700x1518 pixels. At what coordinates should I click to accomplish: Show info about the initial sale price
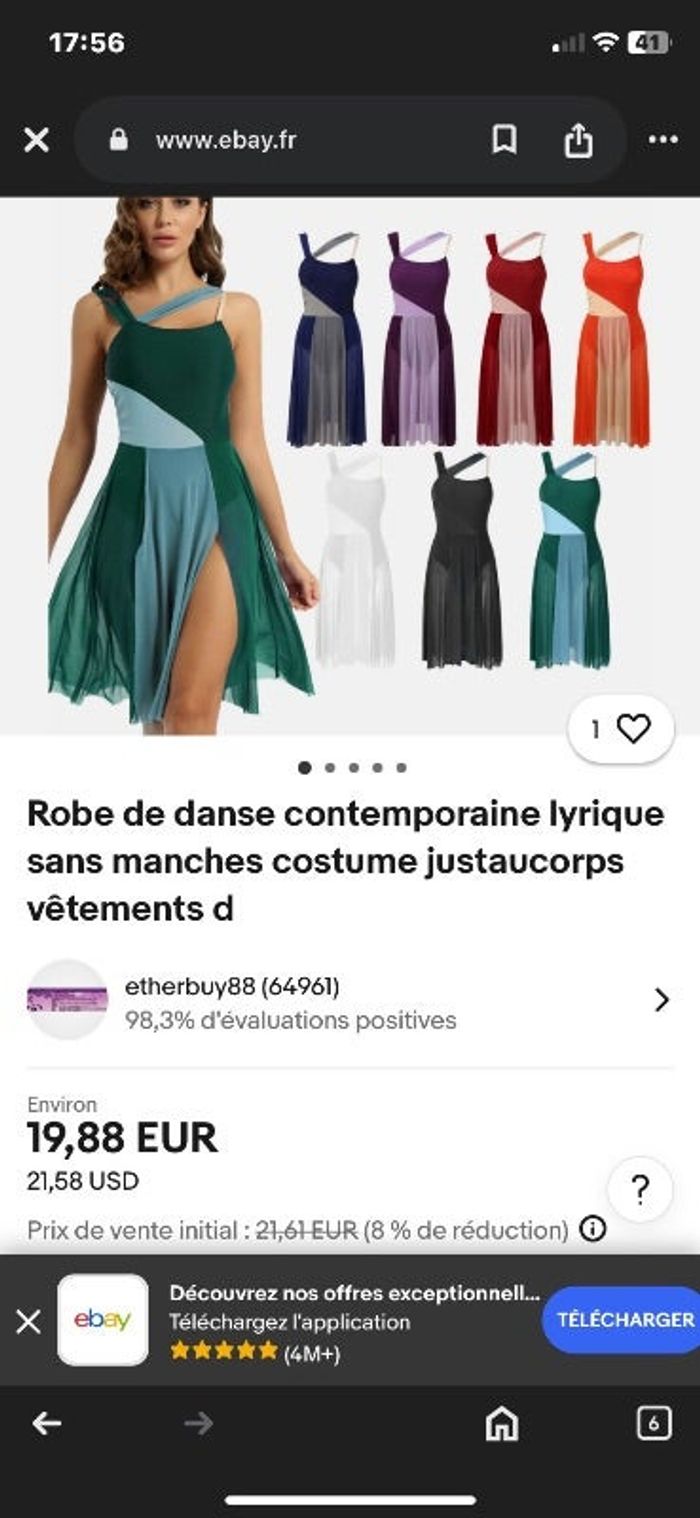tap(593, 1229)
